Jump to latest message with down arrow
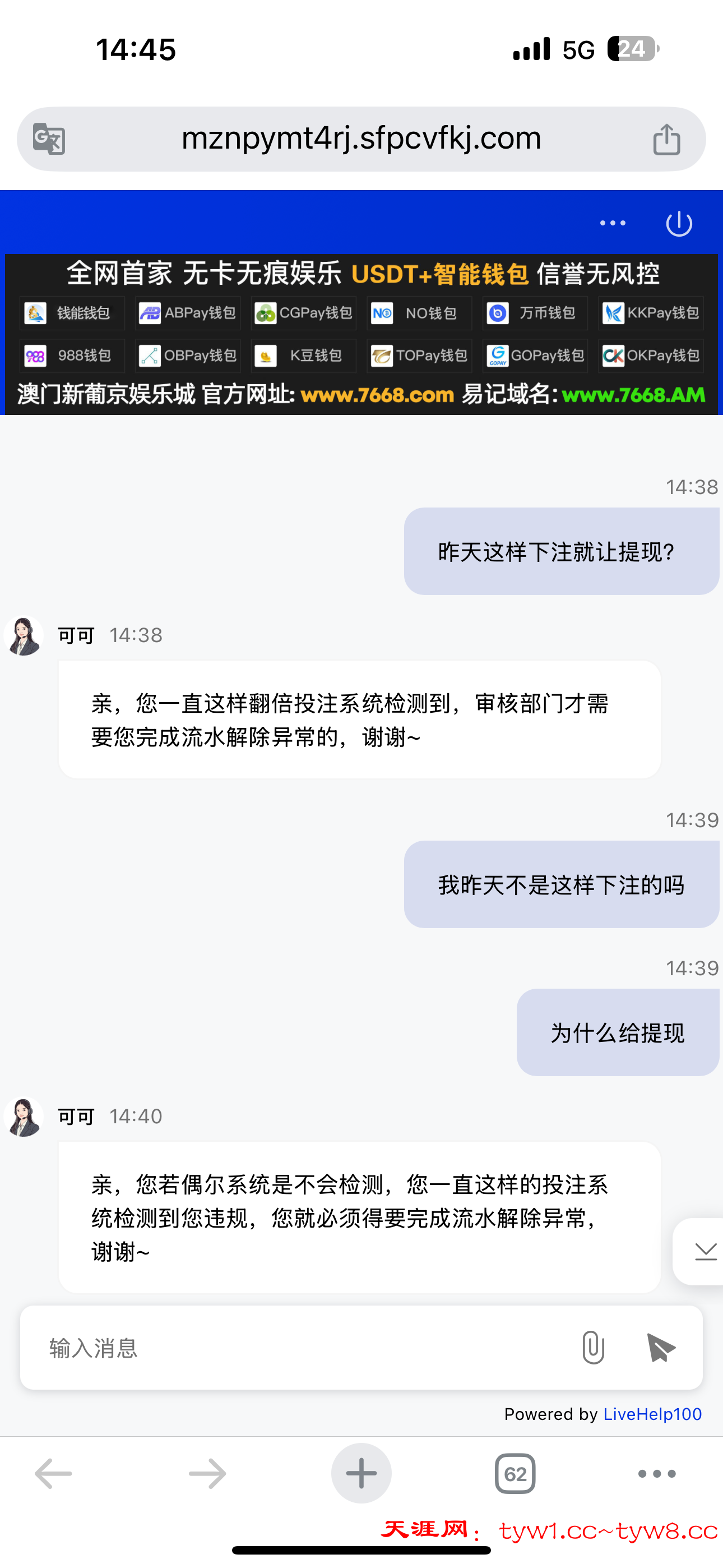This screenshot has width=723, height=1568. 705,1251
